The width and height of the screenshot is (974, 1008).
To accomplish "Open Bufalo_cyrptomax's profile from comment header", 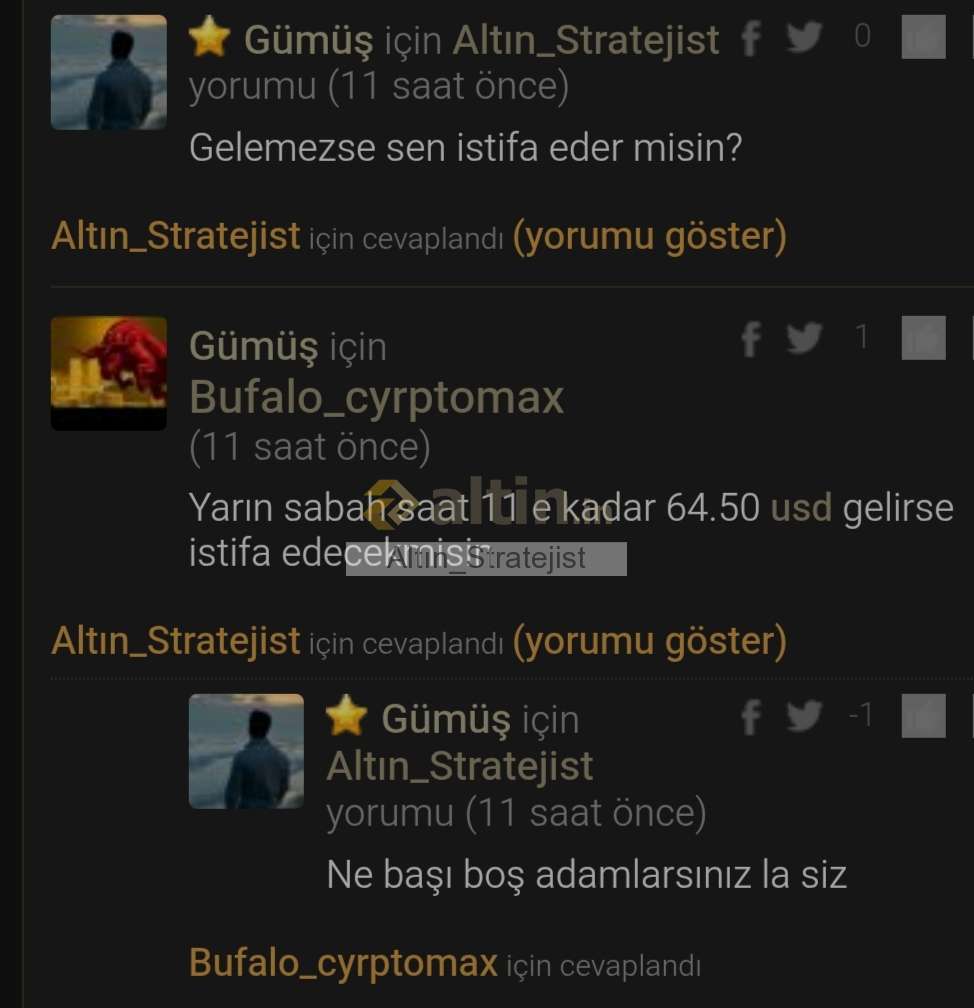I will coord(376,398).
